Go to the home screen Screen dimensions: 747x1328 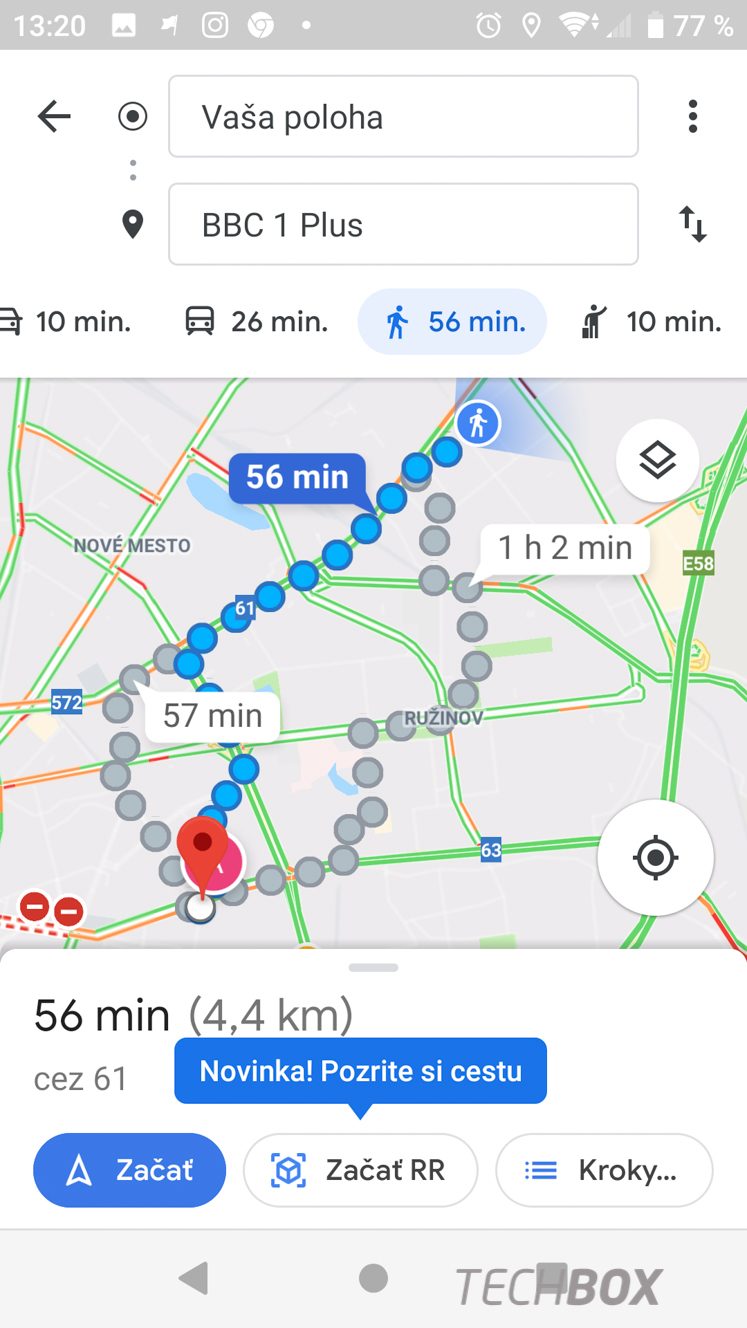[x=373, y=1278]
